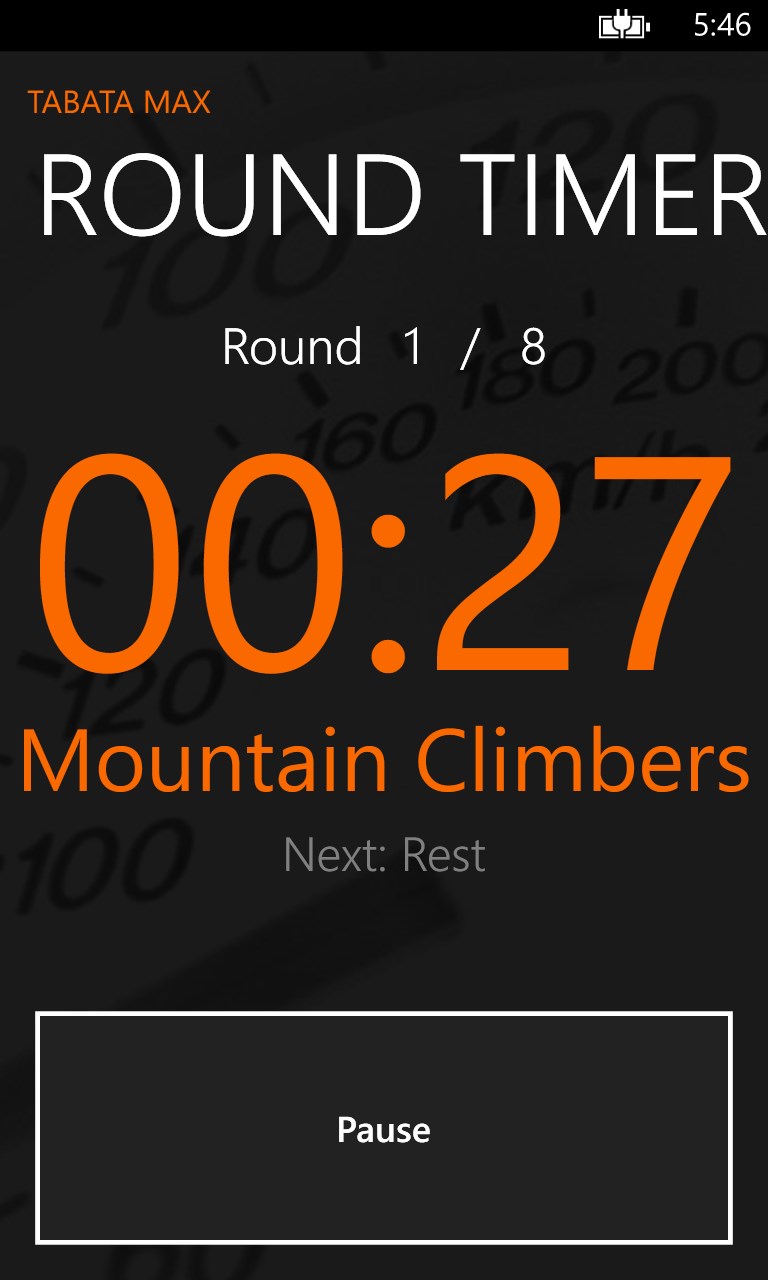Tap Next: Rest to preview rest phase

pos(384,855)
